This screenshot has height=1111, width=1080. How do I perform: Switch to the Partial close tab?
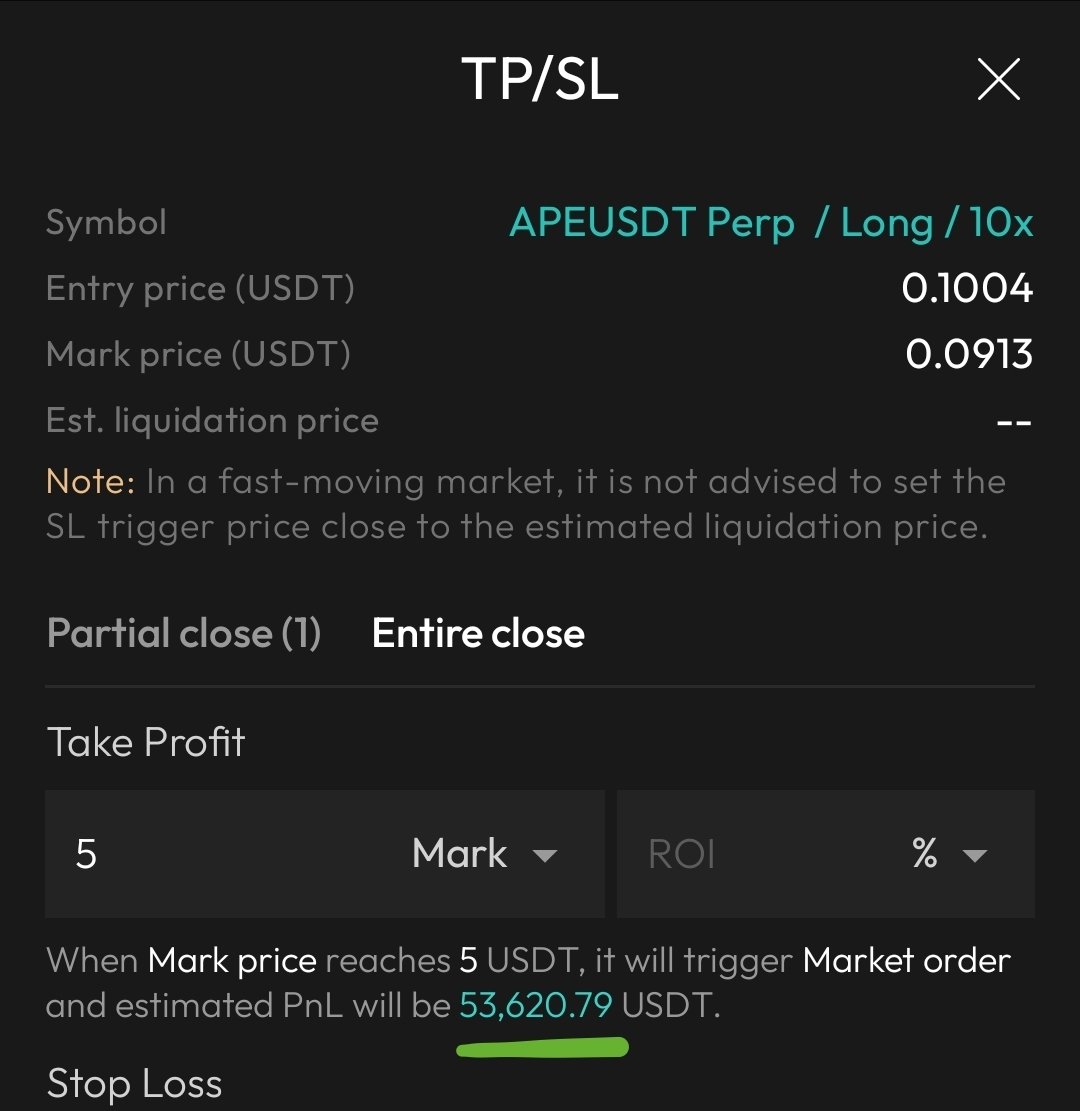(x=184, y=634)
